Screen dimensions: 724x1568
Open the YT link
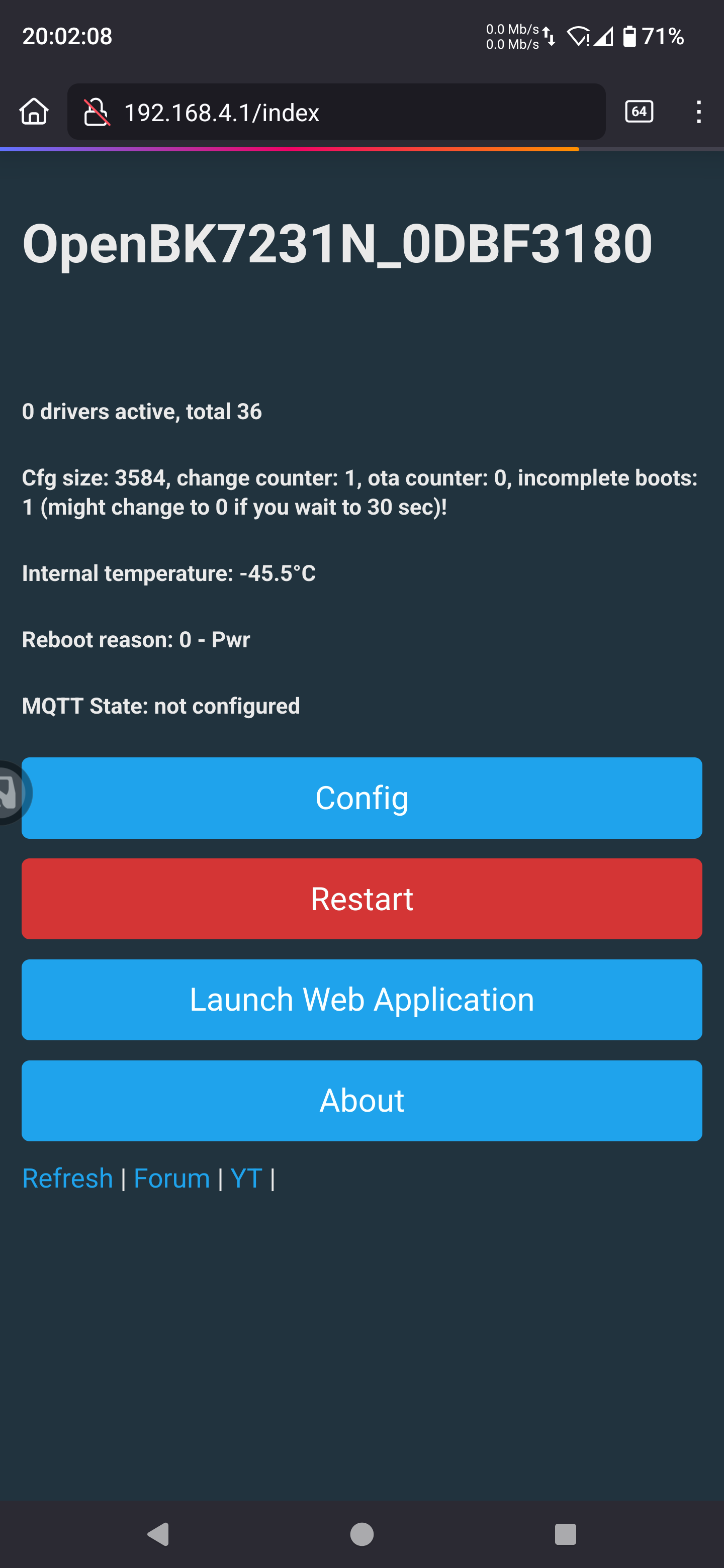click(246, 1179)
